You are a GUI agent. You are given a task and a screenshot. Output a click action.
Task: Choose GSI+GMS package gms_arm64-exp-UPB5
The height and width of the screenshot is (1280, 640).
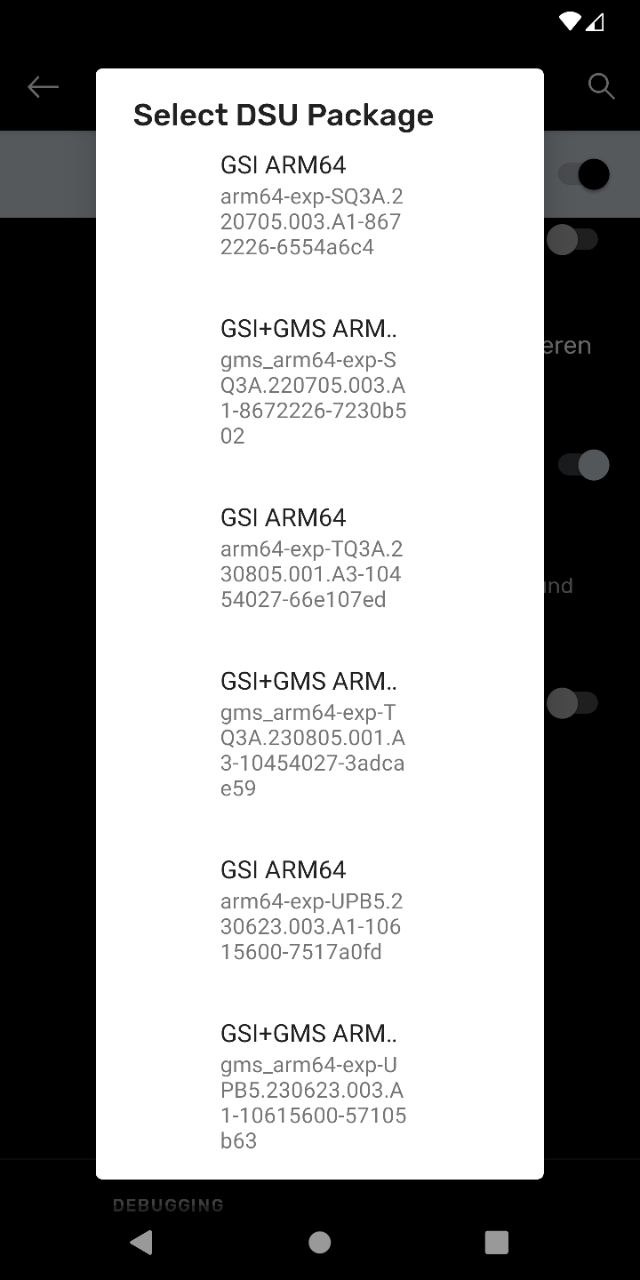click(312, 1086)
